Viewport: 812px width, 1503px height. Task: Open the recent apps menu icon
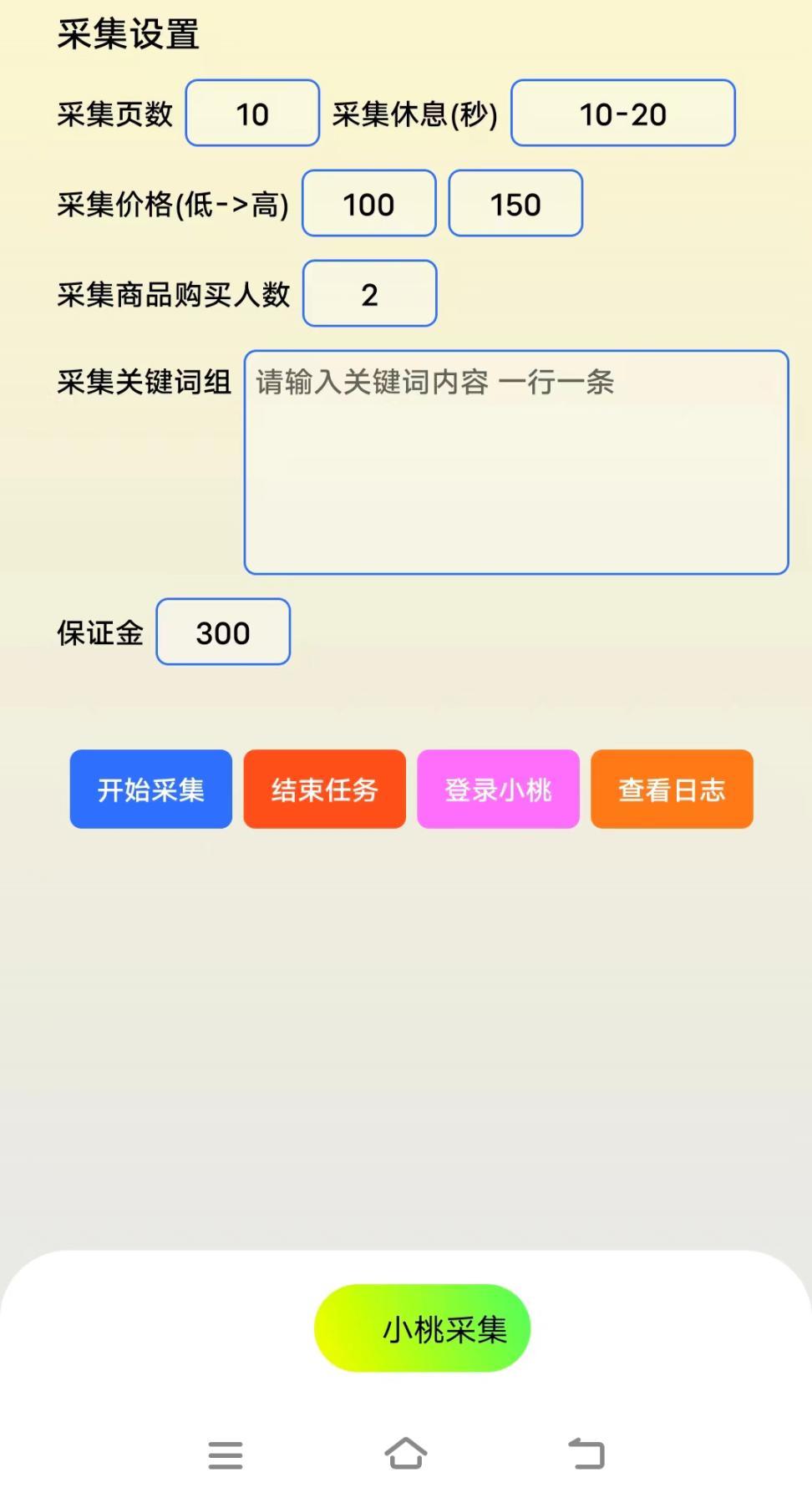[225, 1455]
